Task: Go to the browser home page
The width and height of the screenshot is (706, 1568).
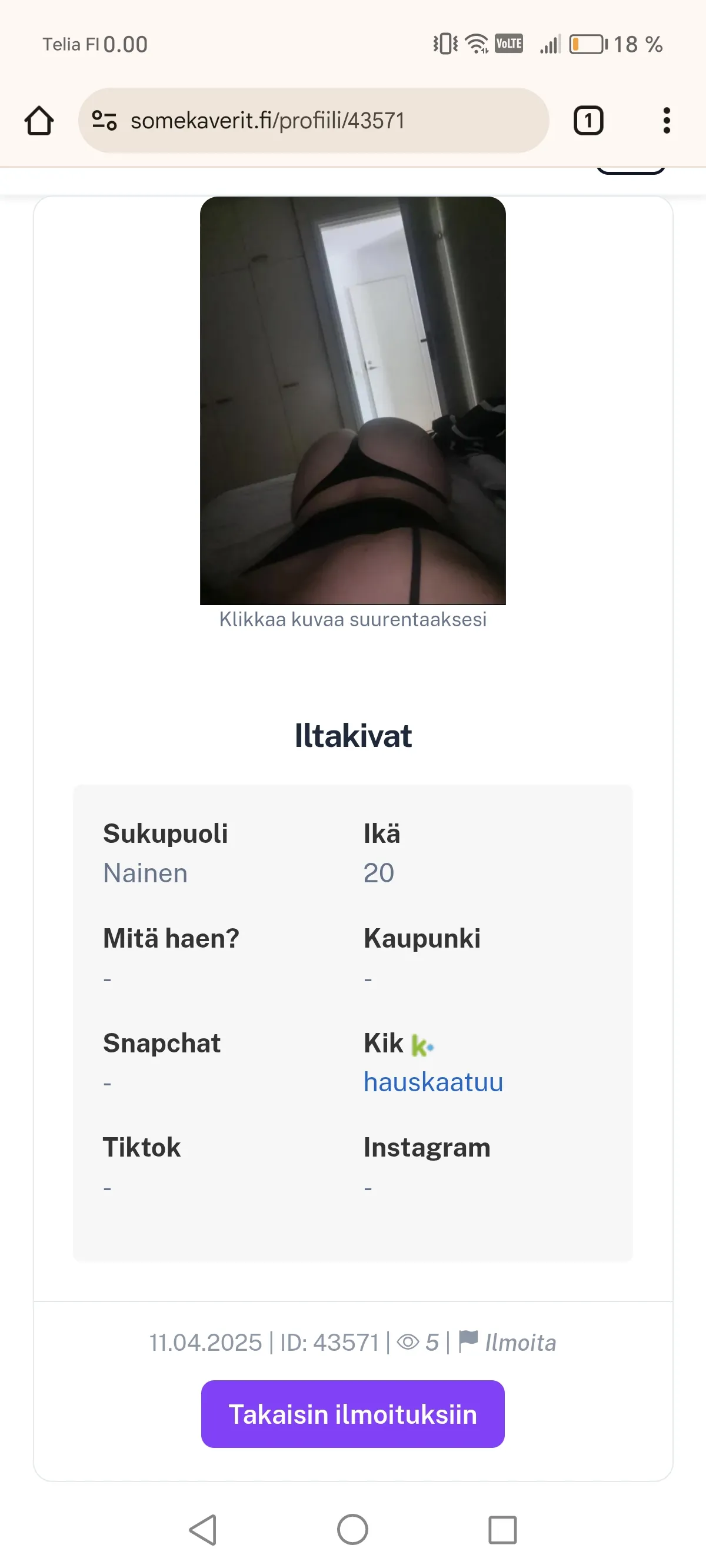Action: (39, 121)
